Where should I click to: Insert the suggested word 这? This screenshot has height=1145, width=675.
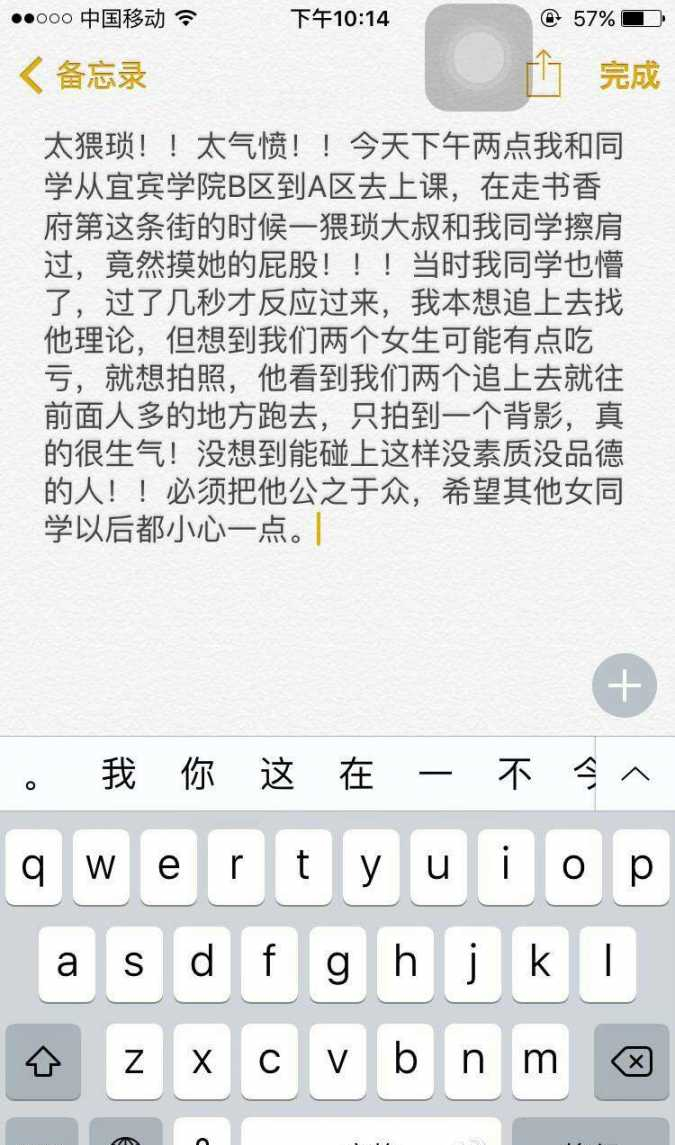pos(277,774)
